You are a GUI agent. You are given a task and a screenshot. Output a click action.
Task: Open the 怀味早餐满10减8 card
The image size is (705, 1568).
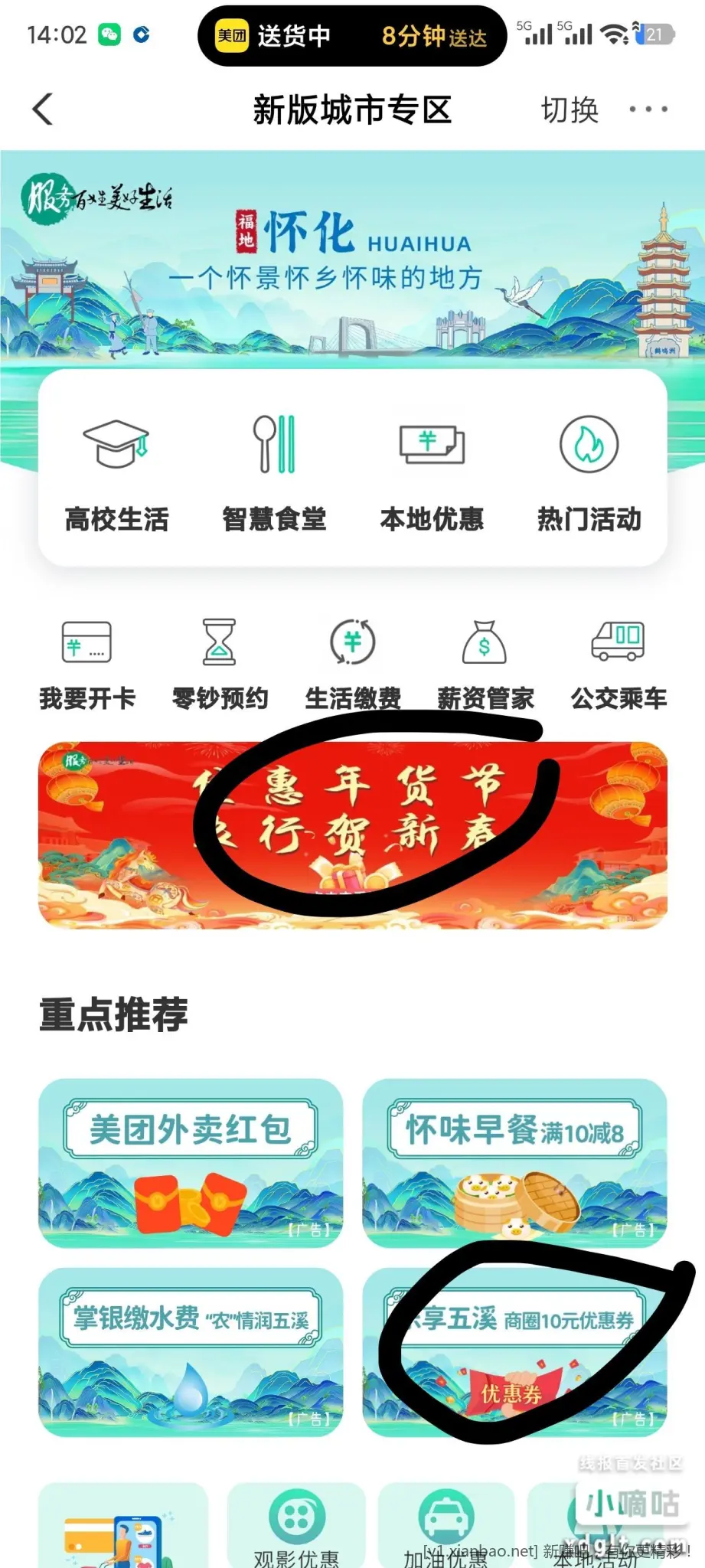[x=514, y=1163]
